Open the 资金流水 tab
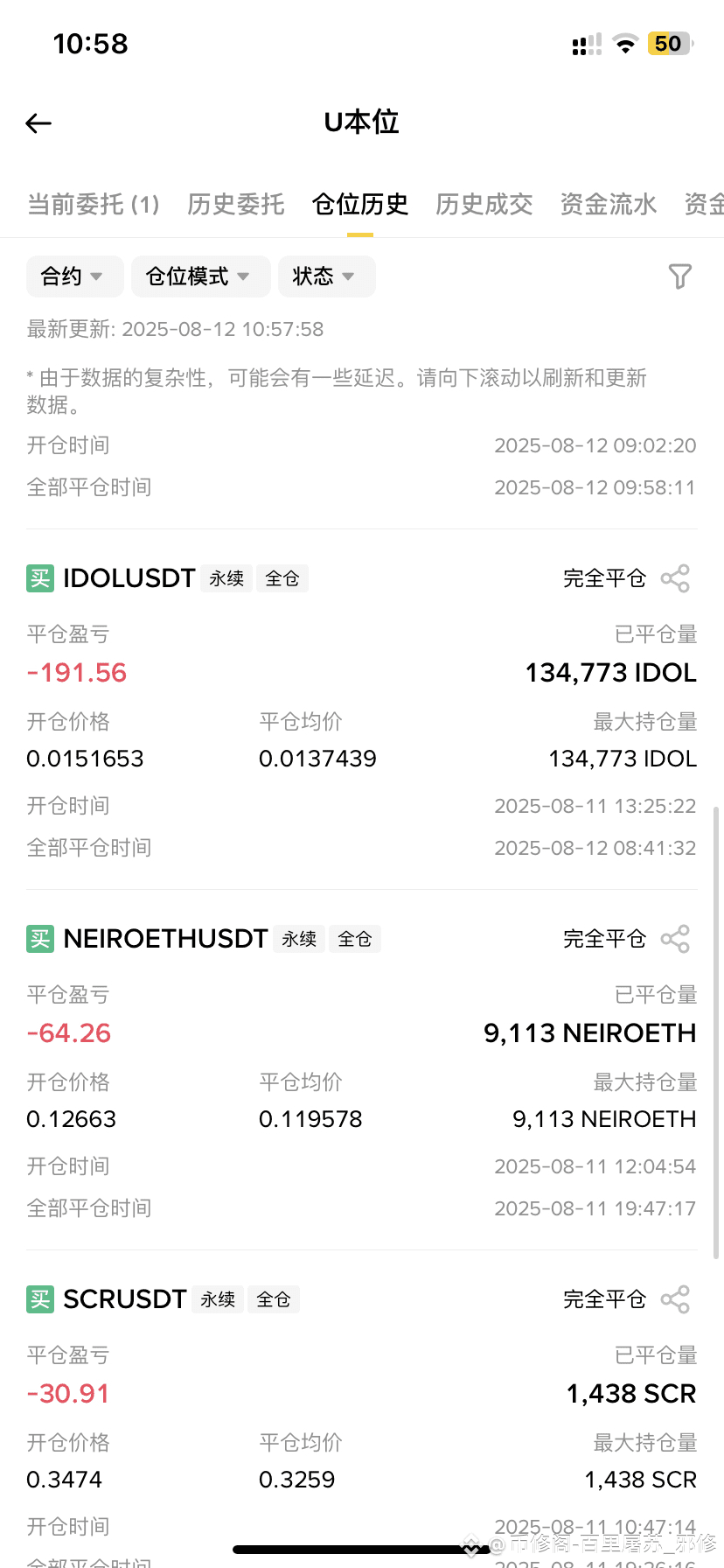The width and height of the screenshot is (724, 1568). coord(609,205)
